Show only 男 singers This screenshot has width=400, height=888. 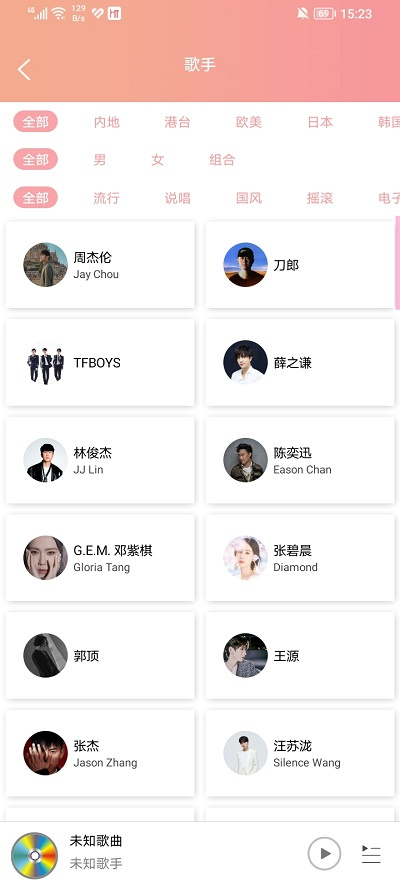(100, 160)
